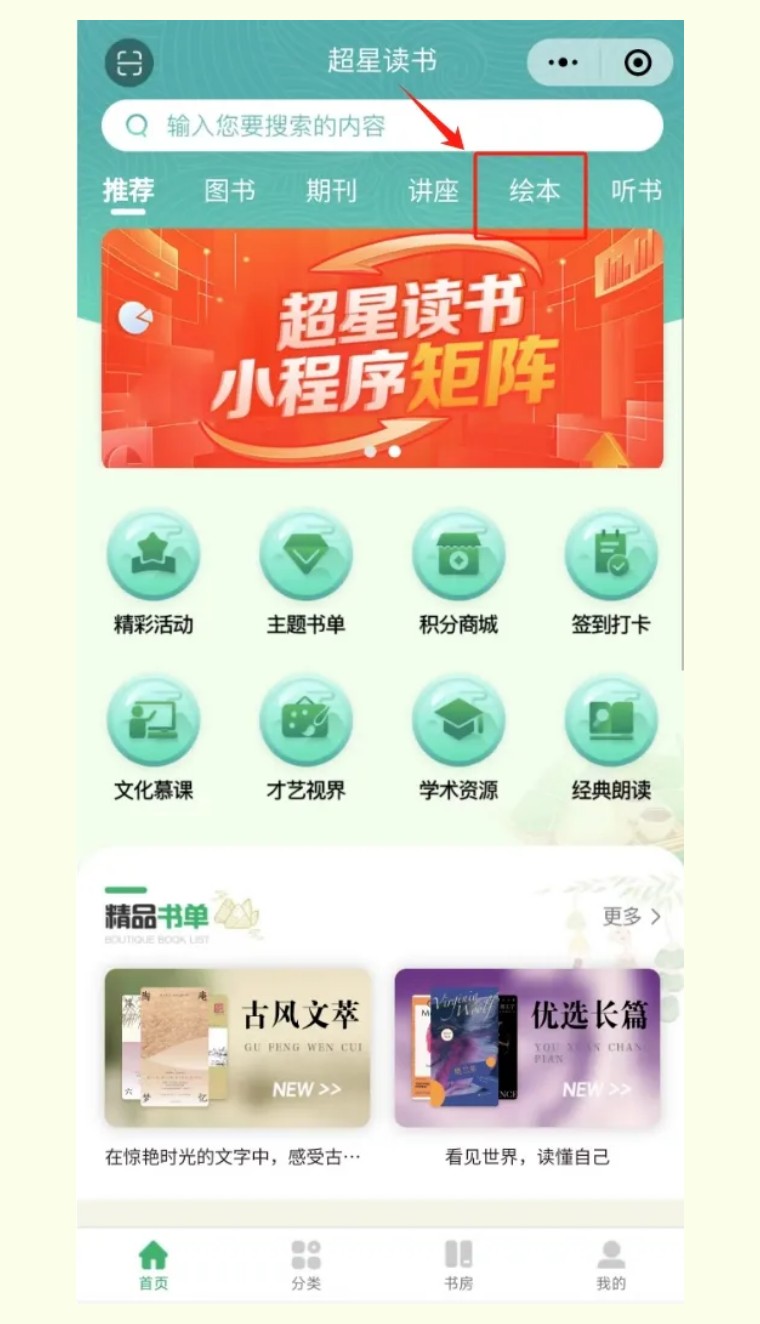Switch to the 听书 tab
This screenshot has width=760, height=1324.
[x=636, y=190]
